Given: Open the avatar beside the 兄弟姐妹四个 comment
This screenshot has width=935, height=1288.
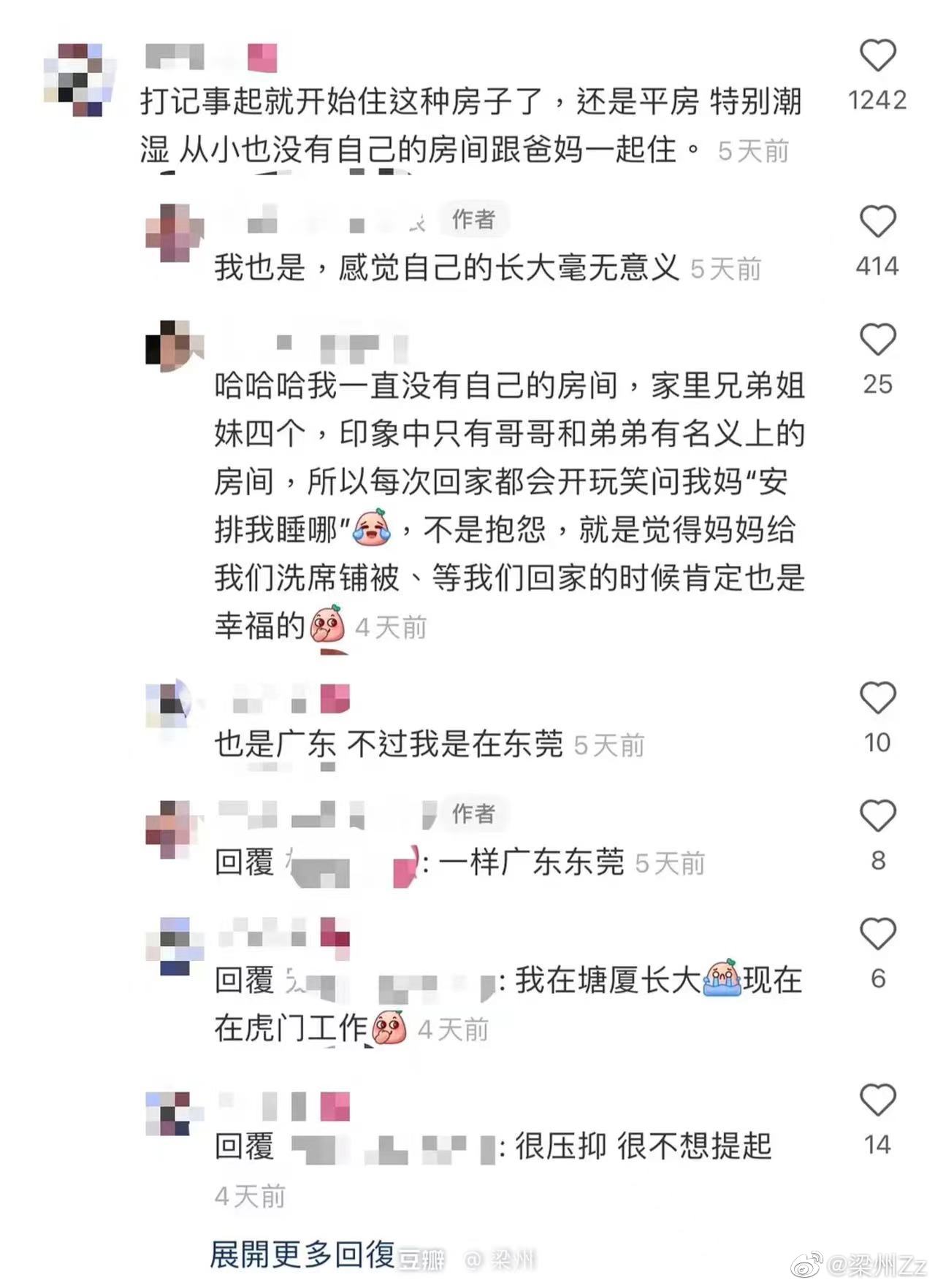Looking at the screenshot, I should [174, 346].
